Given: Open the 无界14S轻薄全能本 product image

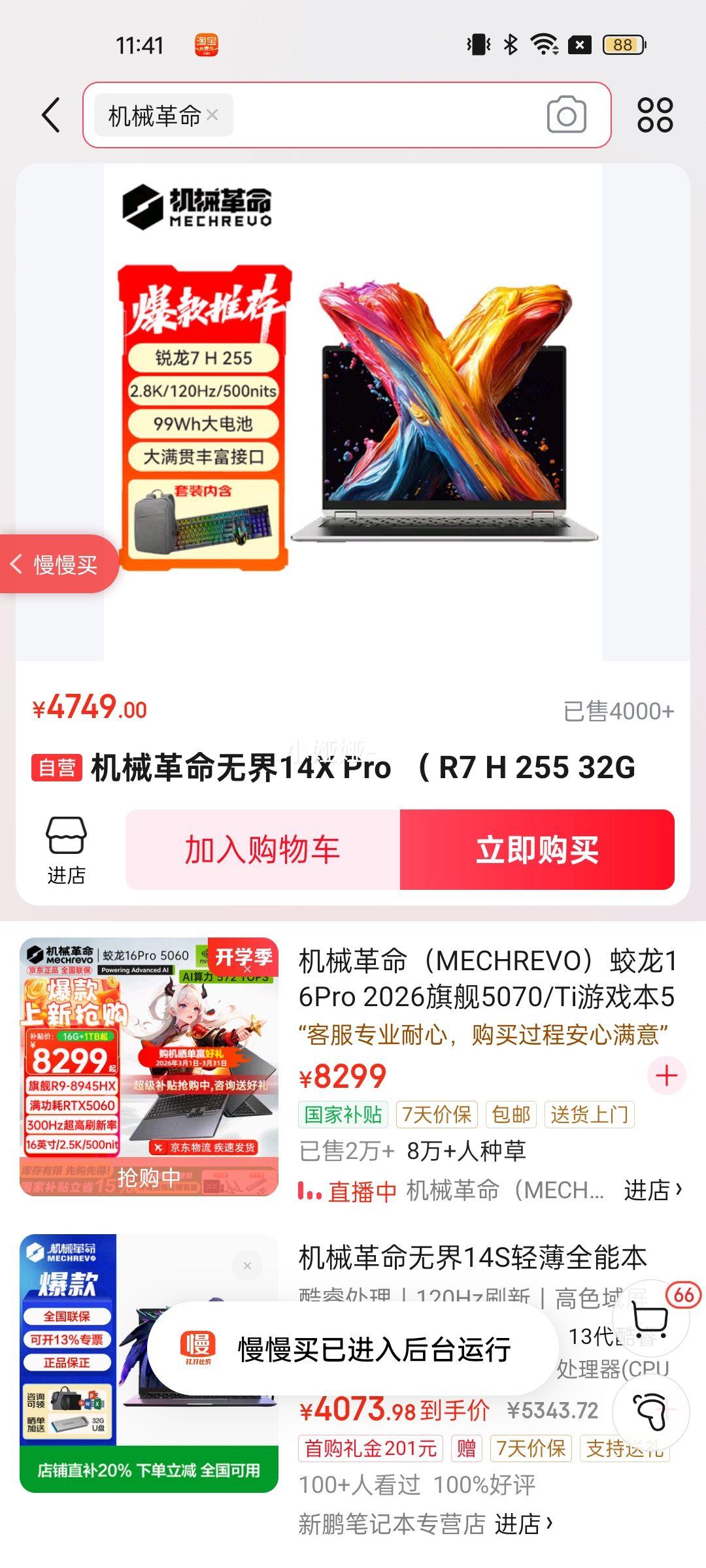Looking at the screenshot, I should tap(149, 1362).
